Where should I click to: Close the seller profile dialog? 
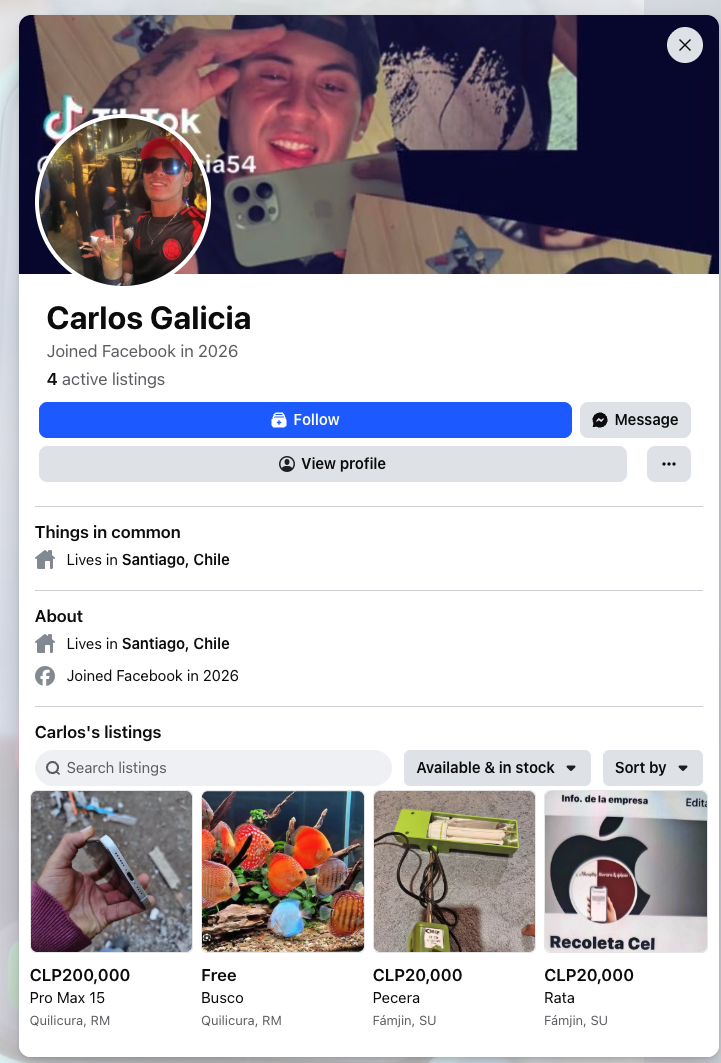[x=685, y=45]
